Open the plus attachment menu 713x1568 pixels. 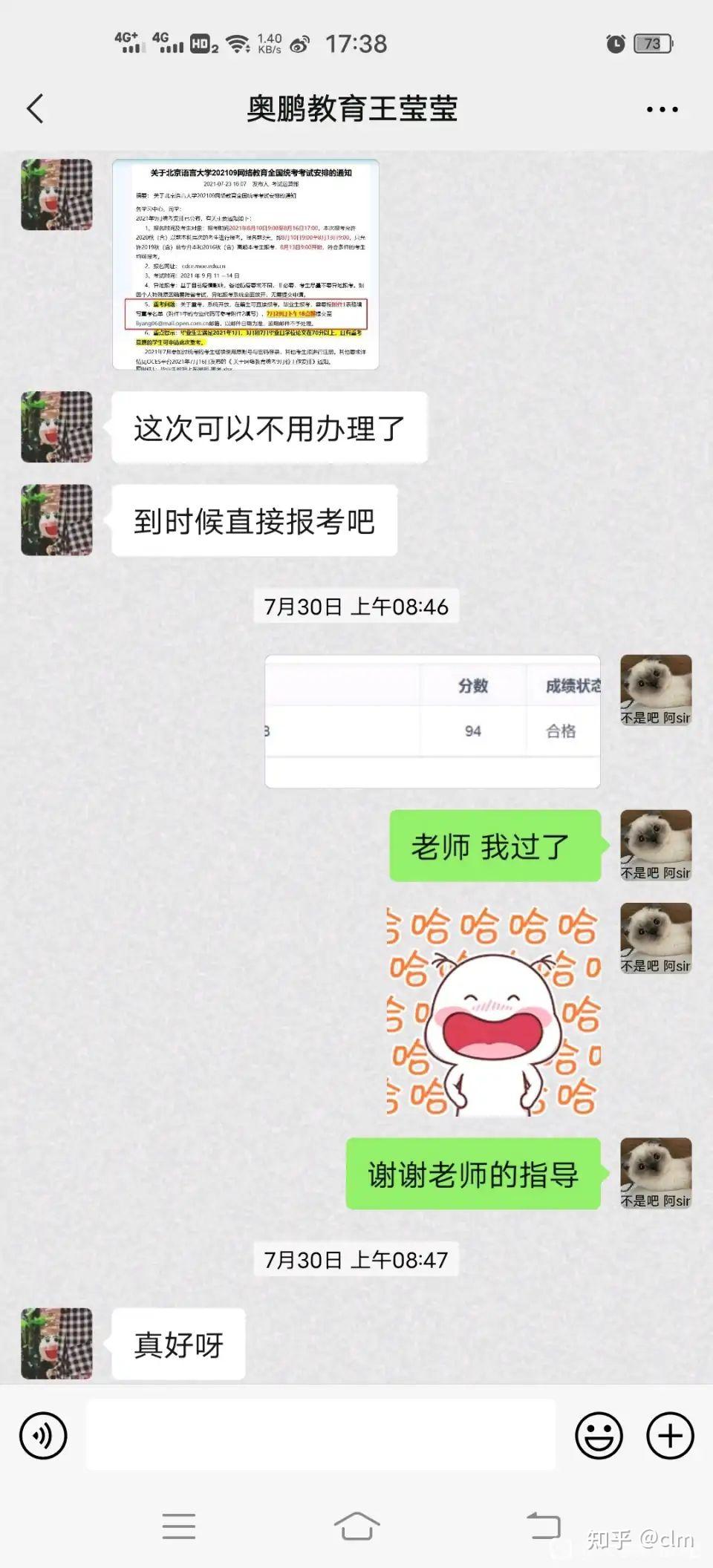click(x=670, y=1435)
